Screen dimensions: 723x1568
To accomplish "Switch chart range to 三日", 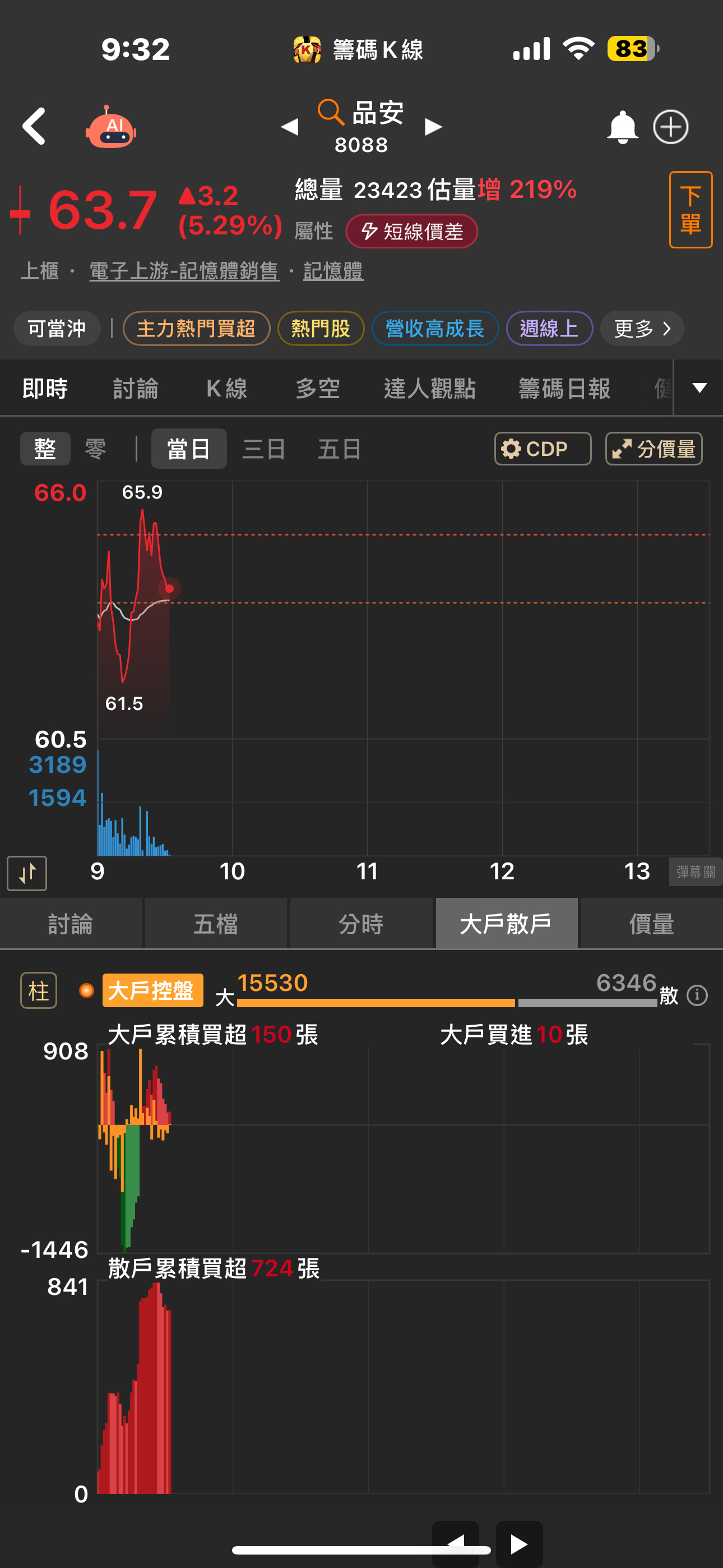I will (x=263, y=449).
